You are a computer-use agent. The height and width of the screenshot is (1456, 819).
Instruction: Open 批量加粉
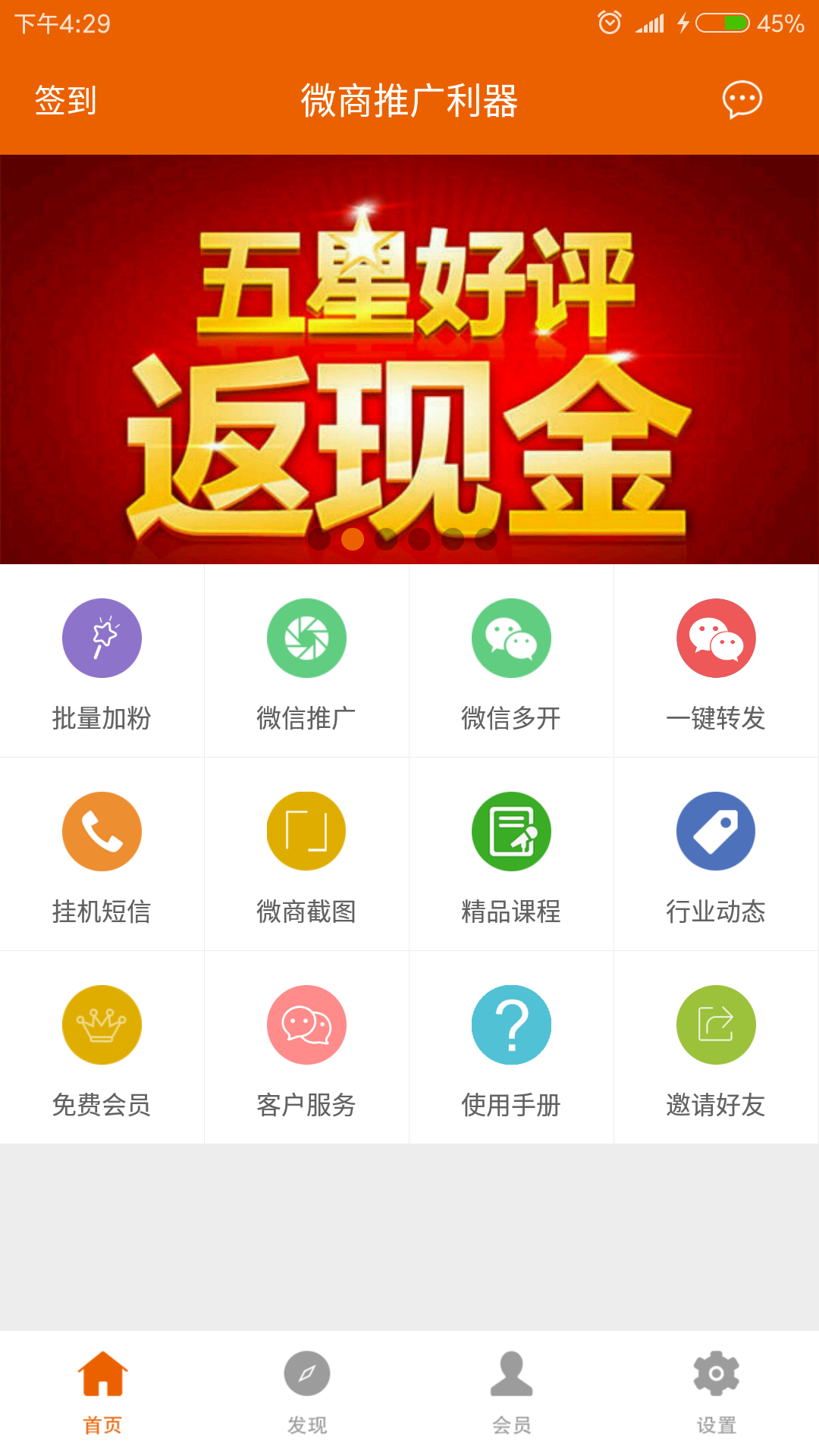coord(102,661)
